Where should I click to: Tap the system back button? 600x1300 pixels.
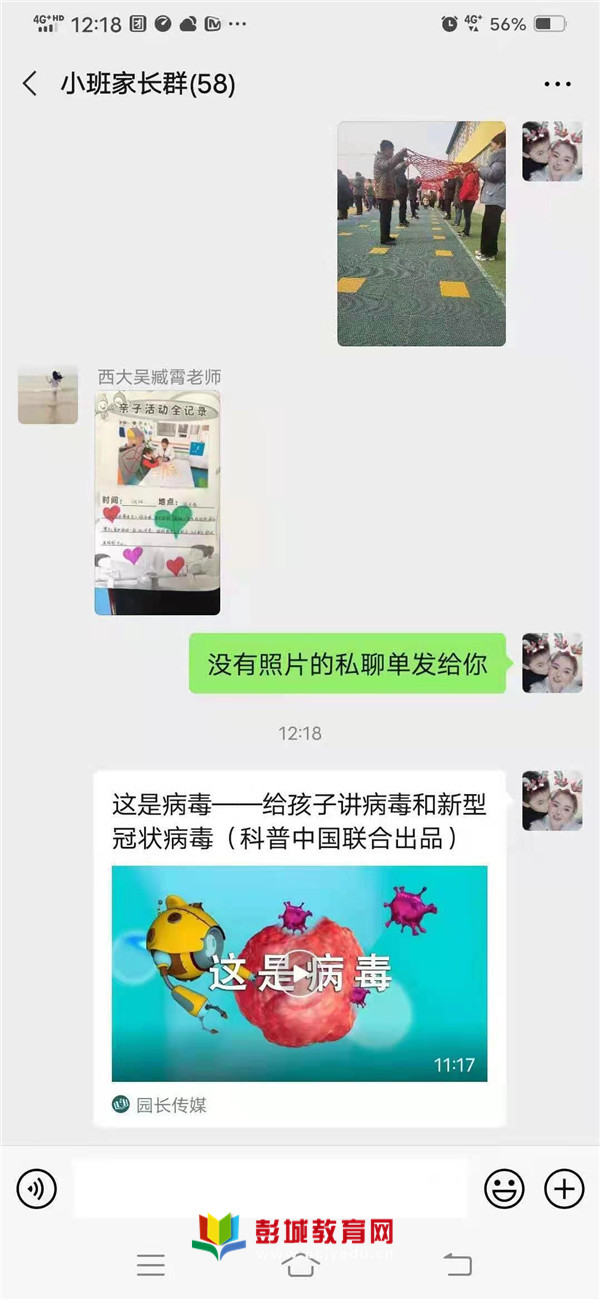(x=456, y=1265)
